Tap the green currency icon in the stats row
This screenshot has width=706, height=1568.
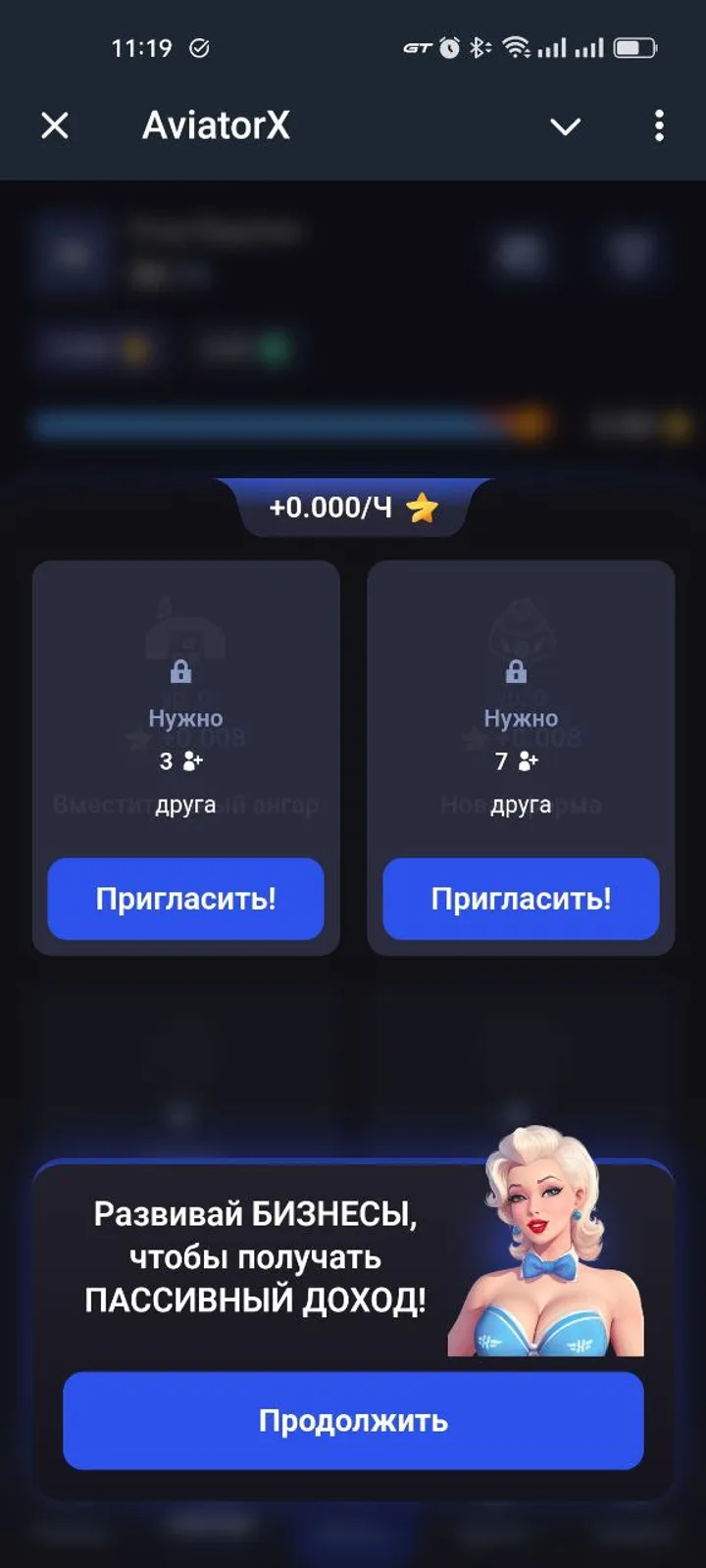coord(277,345)
